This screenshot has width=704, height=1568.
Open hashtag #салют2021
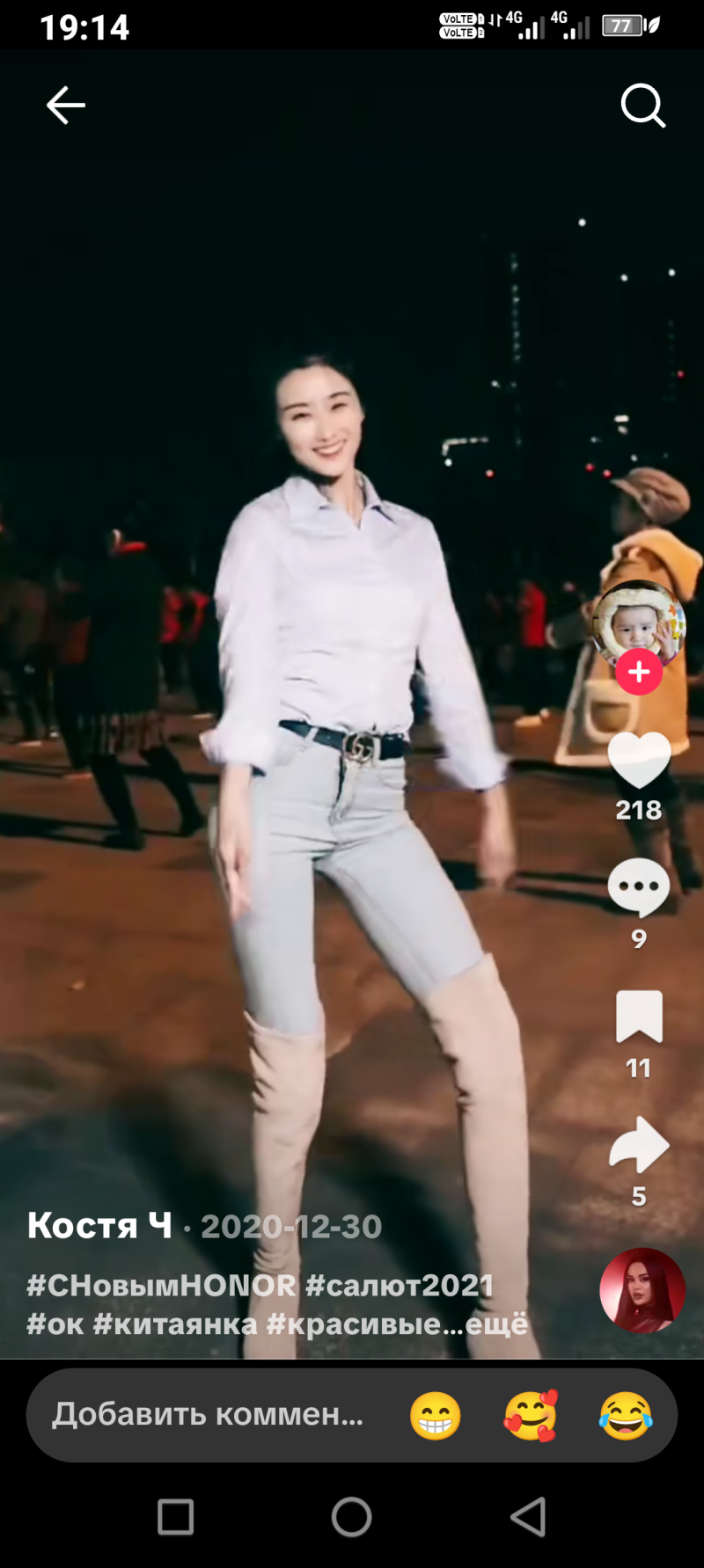tap(399, 1286)
